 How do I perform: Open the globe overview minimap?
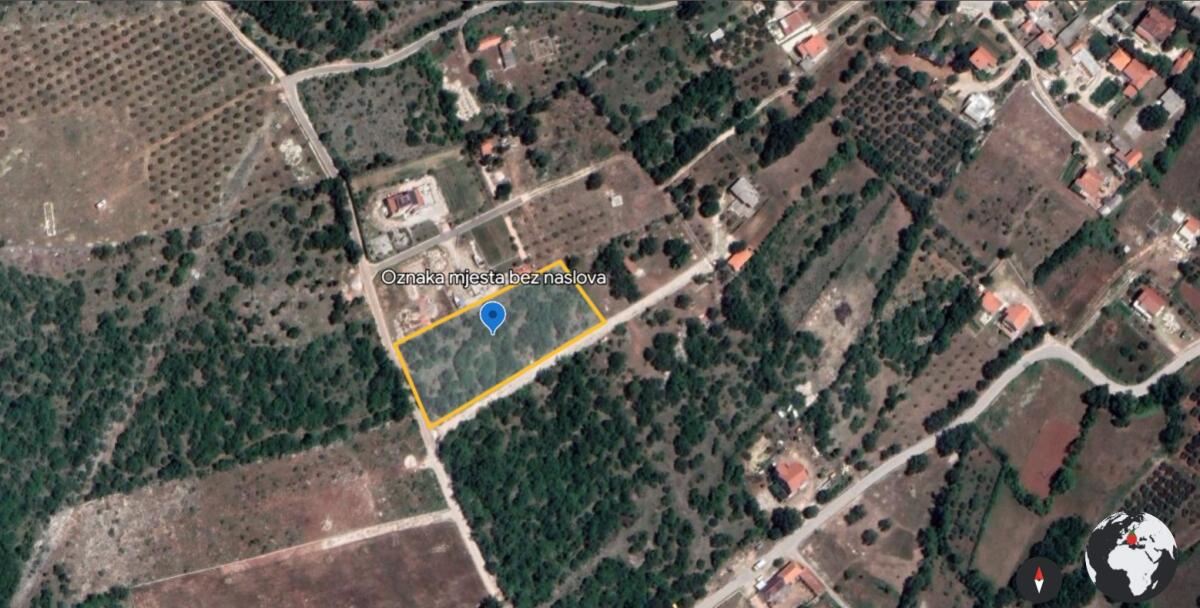click(1130, 556)
